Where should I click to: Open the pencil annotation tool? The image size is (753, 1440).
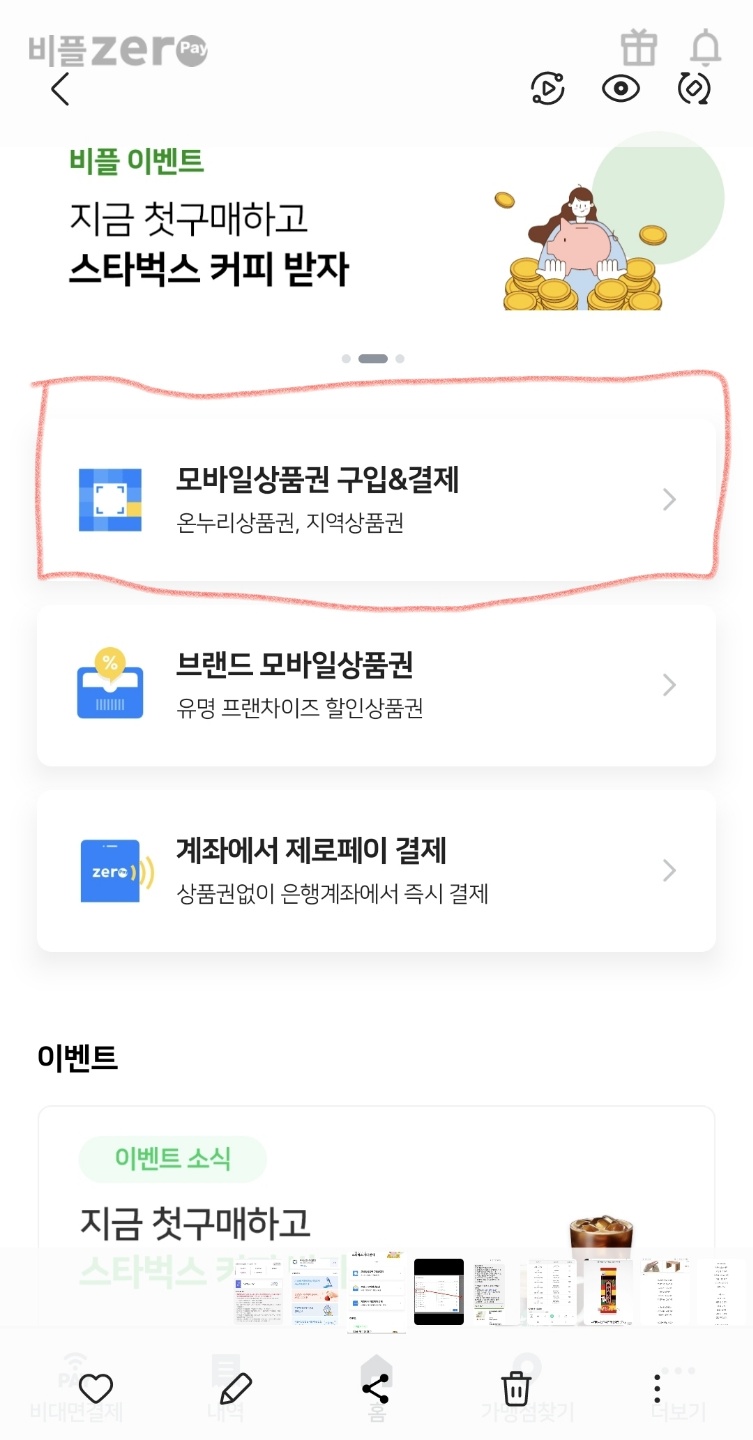[x=236, y=1387]
